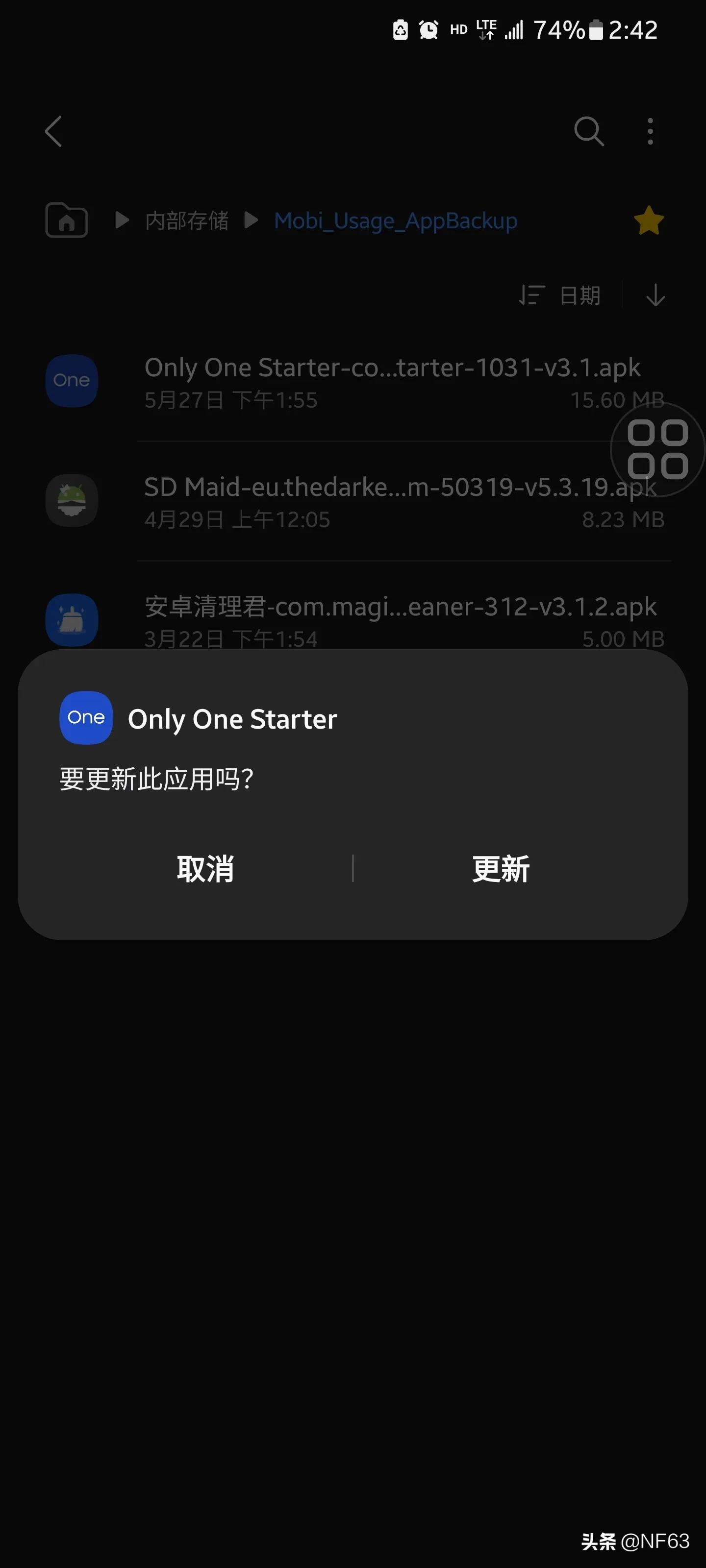
Task: Open the 日期 sort criteria selector
Action: [x=578, y=296]
